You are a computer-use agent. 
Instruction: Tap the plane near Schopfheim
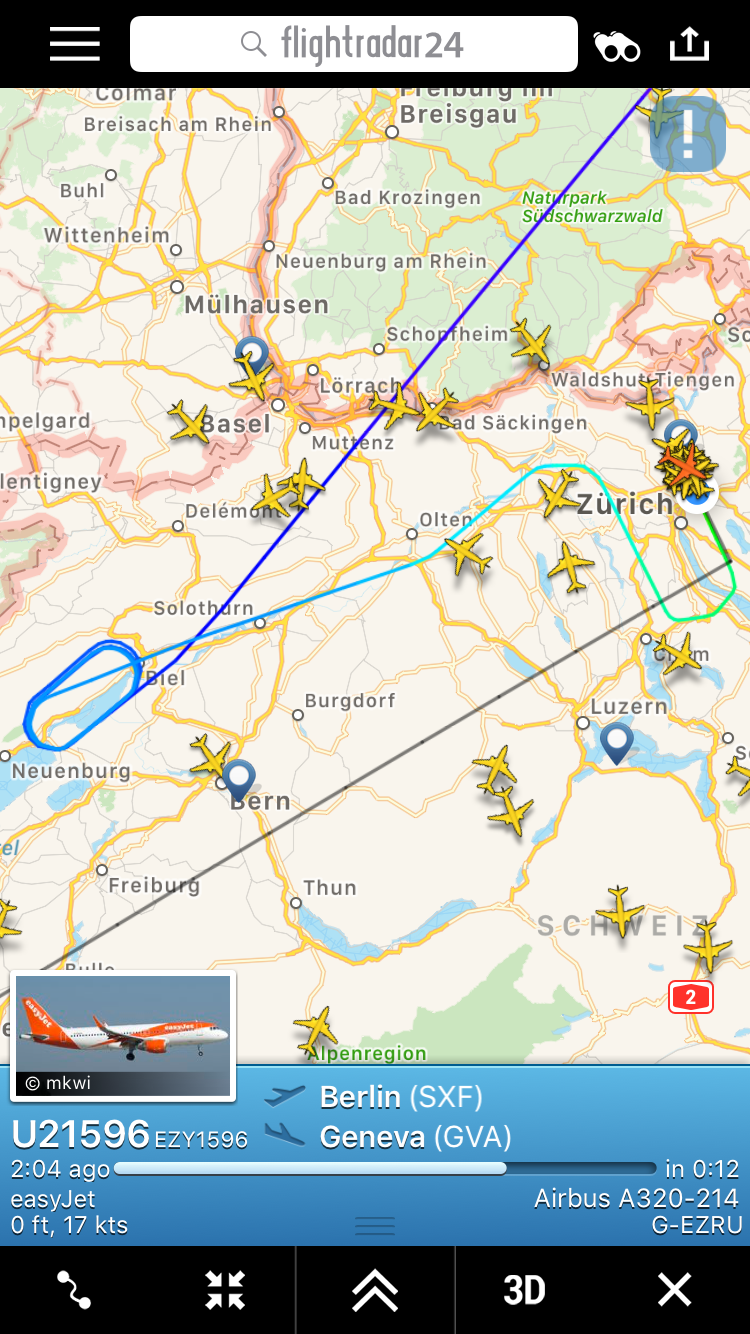[531, 343]
